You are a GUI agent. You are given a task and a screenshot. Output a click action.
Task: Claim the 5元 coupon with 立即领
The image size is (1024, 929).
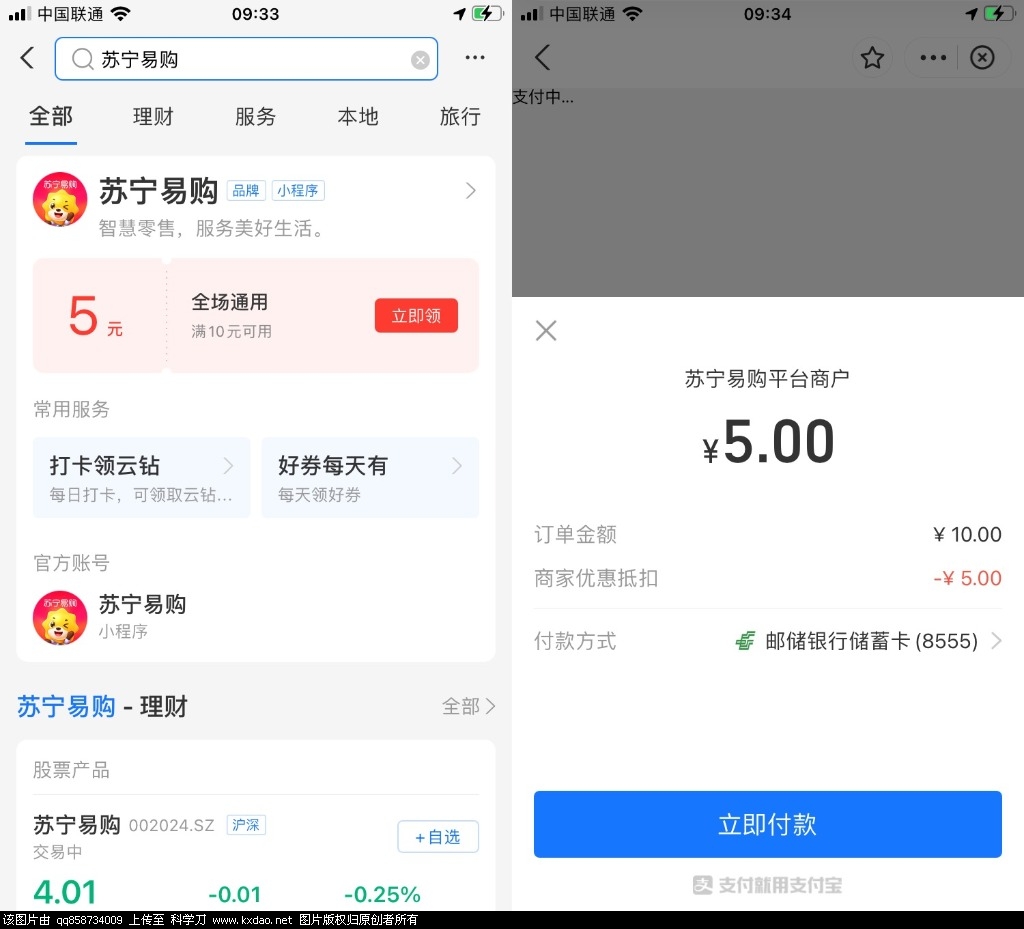(x=416, y=316)
